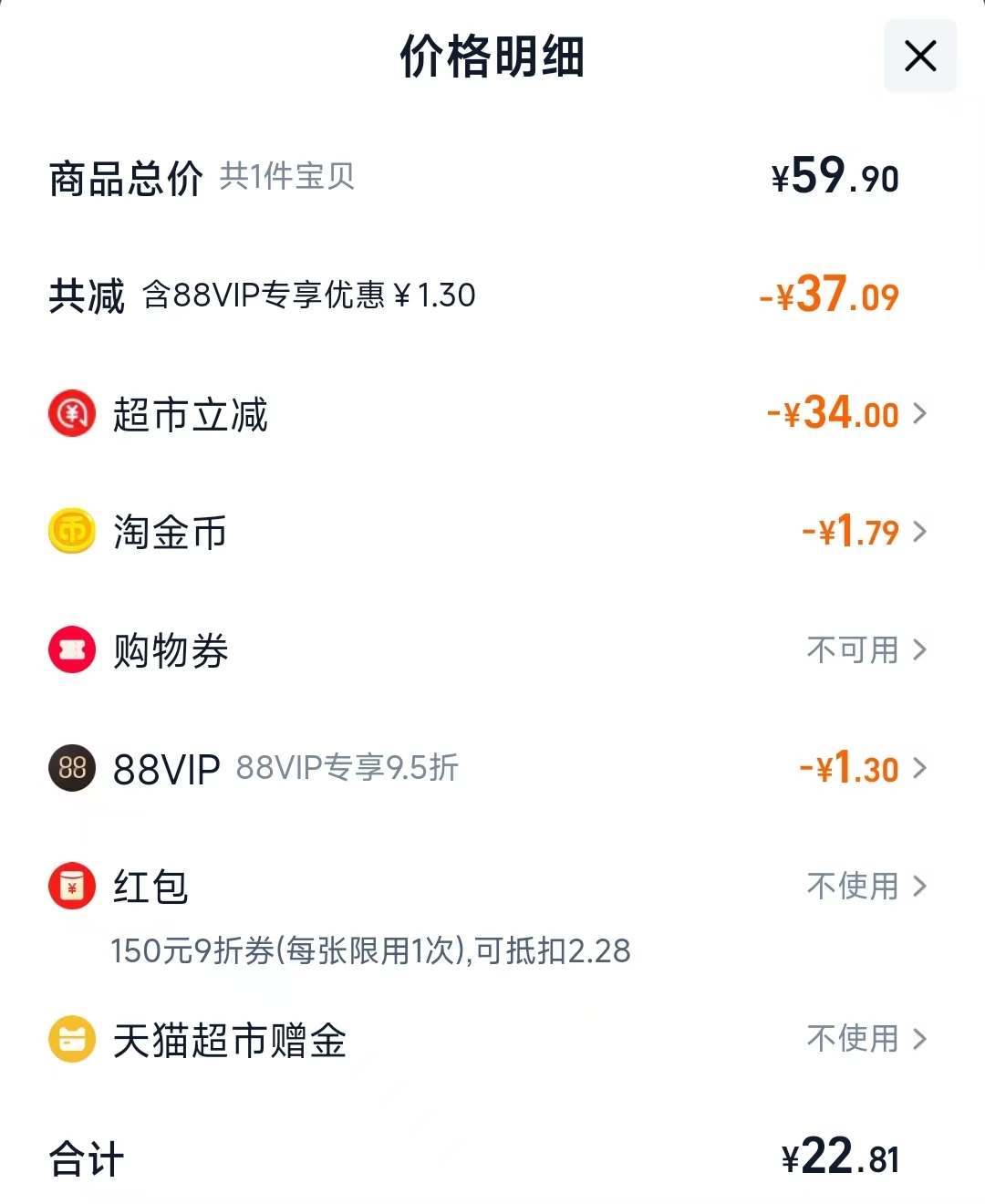Click the 88VIP membership badge icon

click(x=71, y=768)
